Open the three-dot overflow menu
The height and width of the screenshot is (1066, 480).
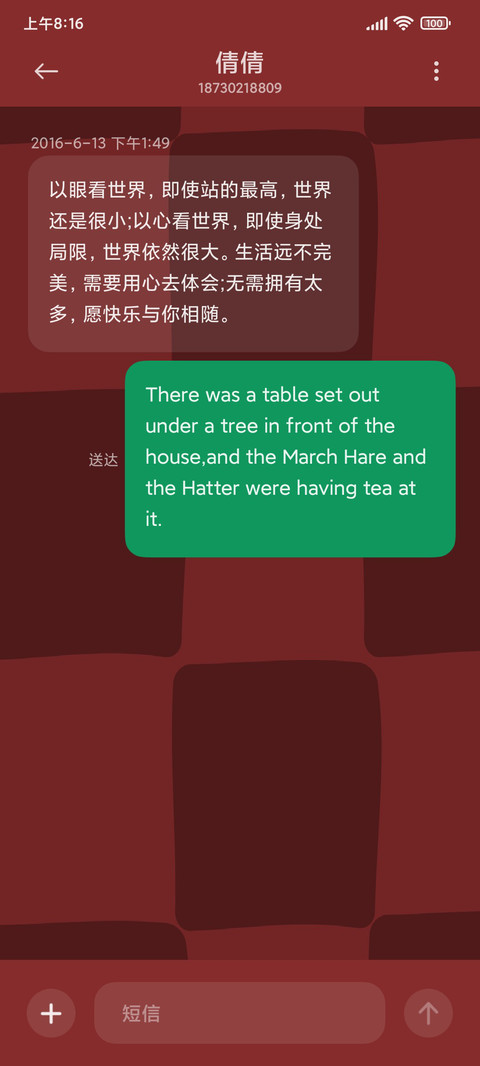coord(436,71)
